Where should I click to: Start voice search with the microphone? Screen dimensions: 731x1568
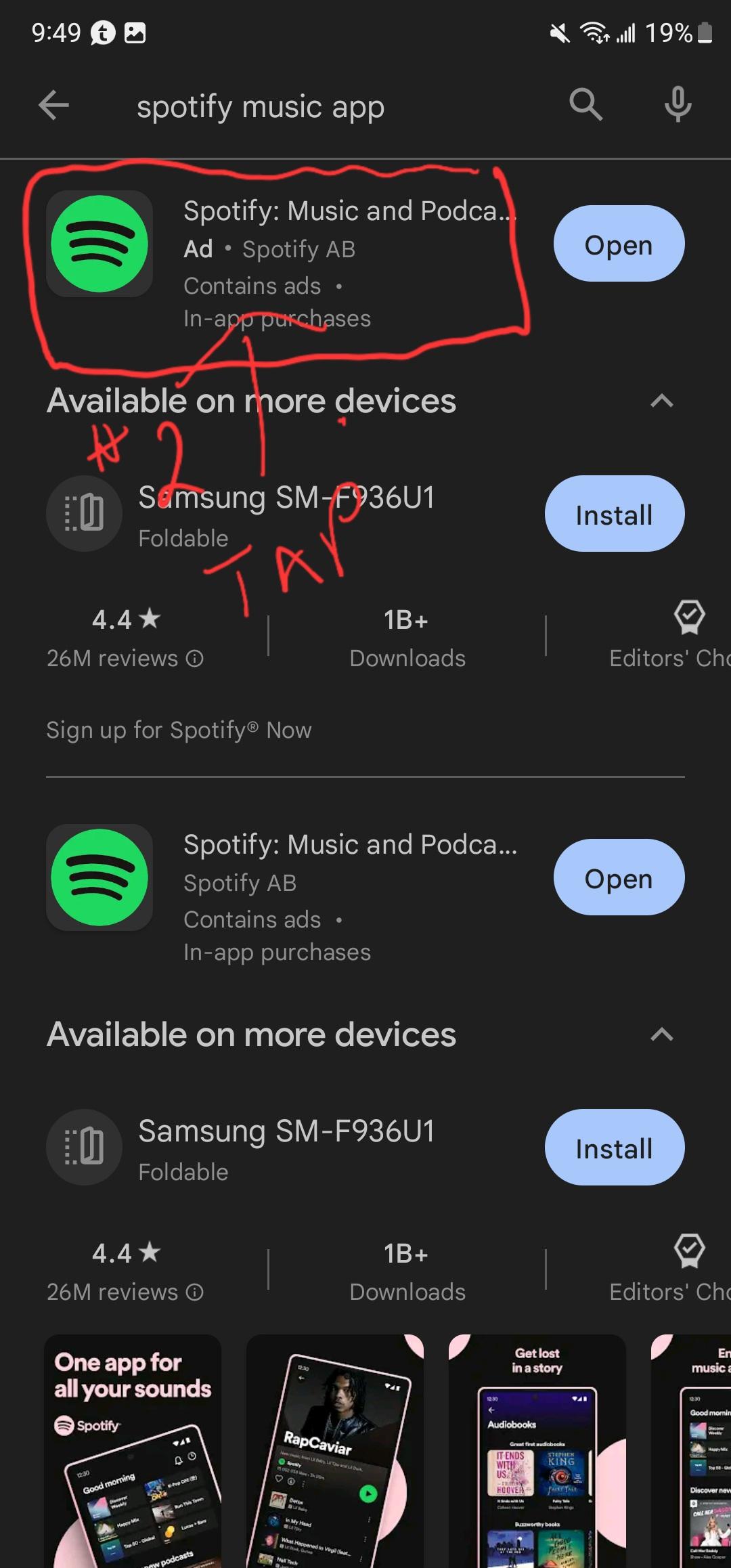pos(678,105)
